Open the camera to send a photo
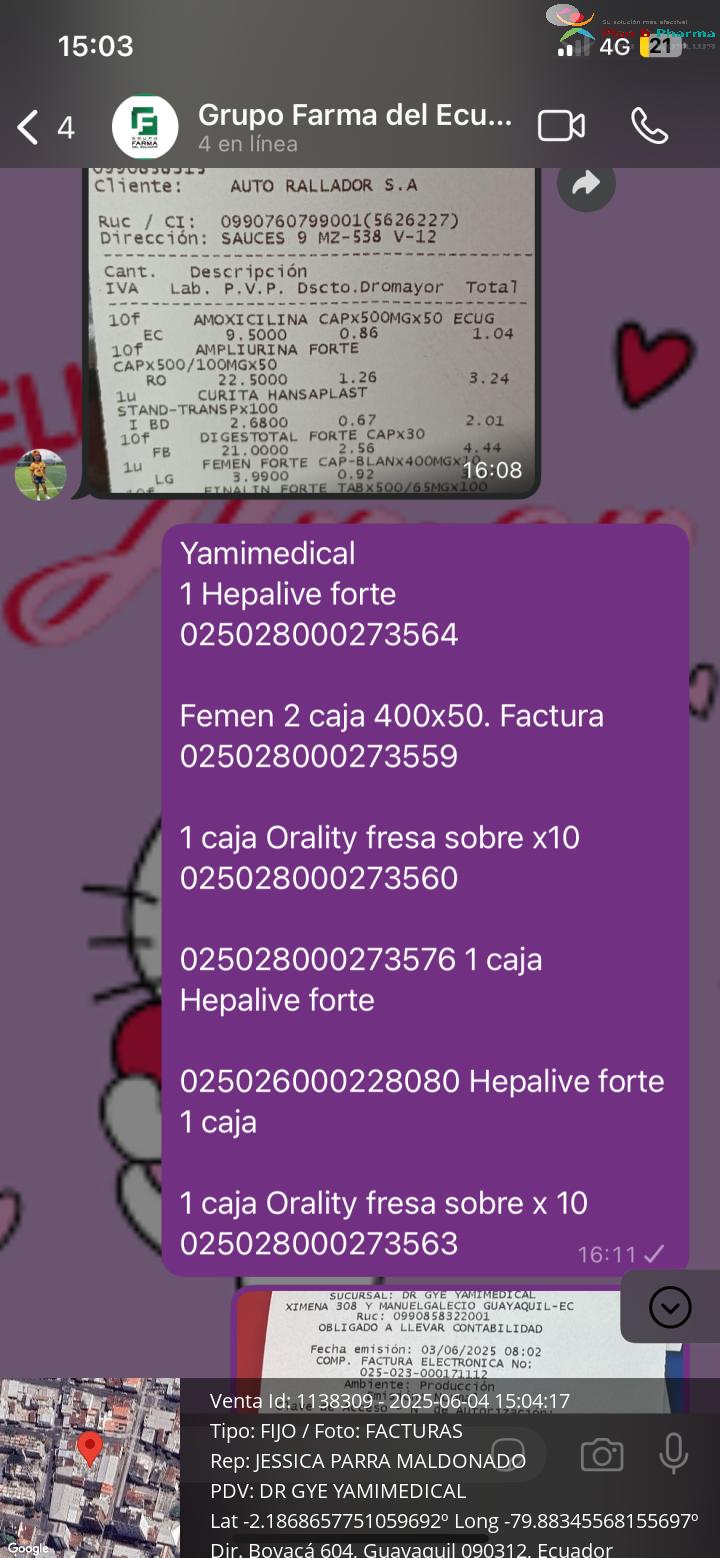 coord(602,1455)
